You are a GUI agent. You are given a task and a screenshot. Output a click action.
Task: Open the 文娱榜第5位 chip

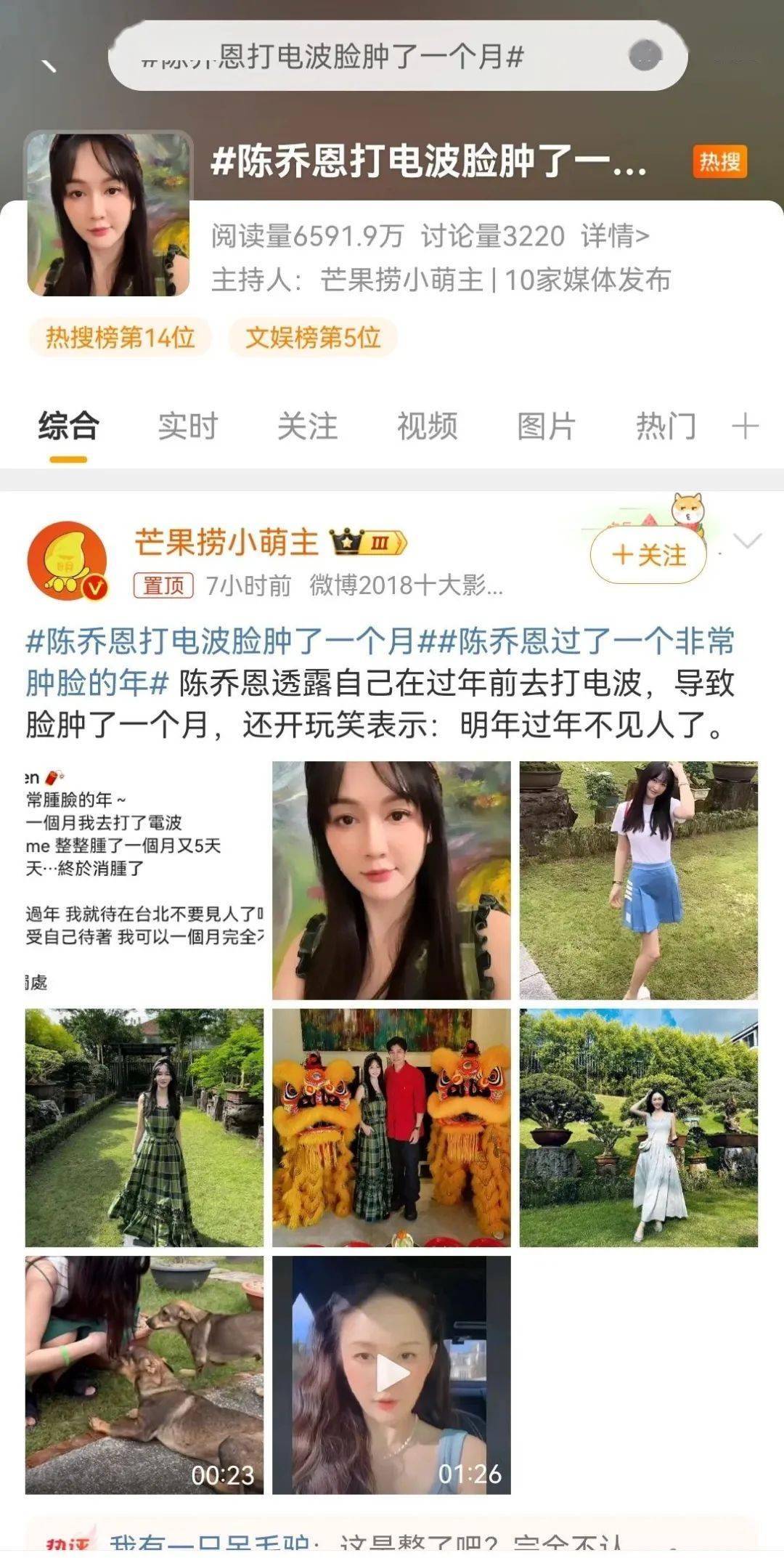point(313,337)
